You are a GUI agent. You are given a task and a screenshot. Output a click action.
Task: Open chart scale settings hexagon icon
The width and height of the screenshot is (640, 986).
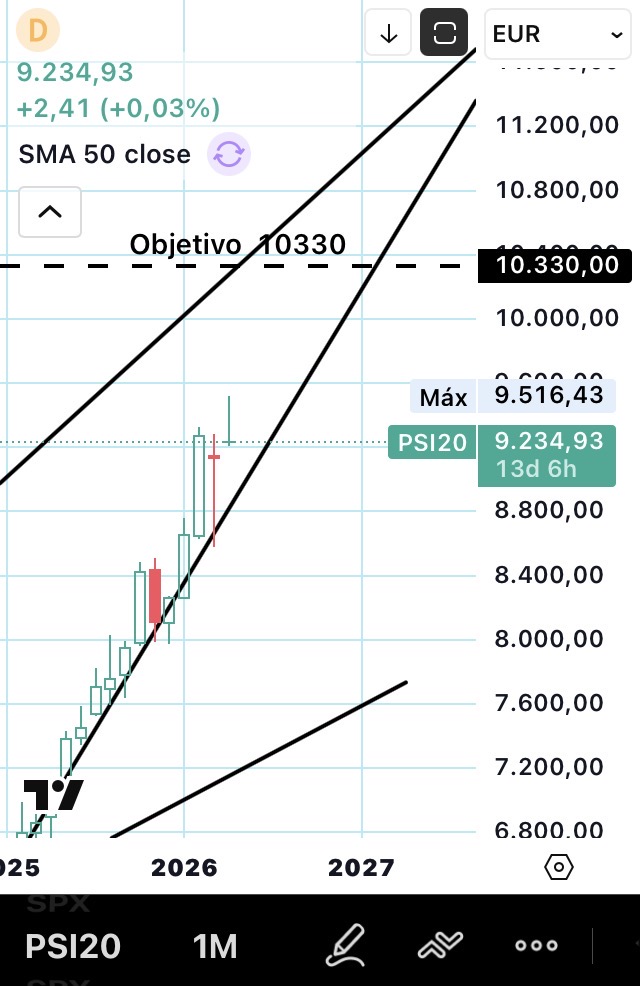pyautogui.click(x=559, y=867)
